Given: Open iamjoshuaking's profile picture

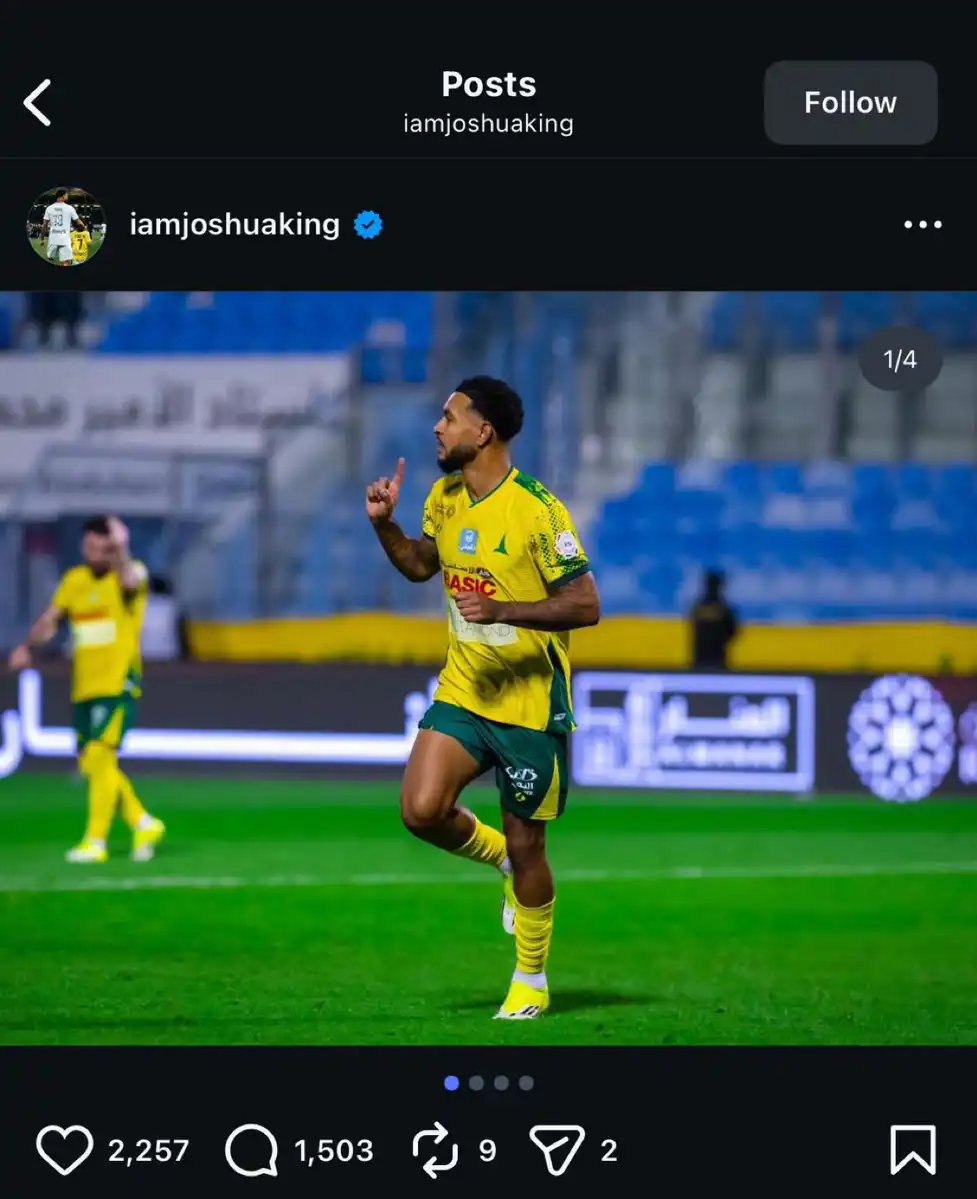Looking at the screenshot, I should [66, 226].
